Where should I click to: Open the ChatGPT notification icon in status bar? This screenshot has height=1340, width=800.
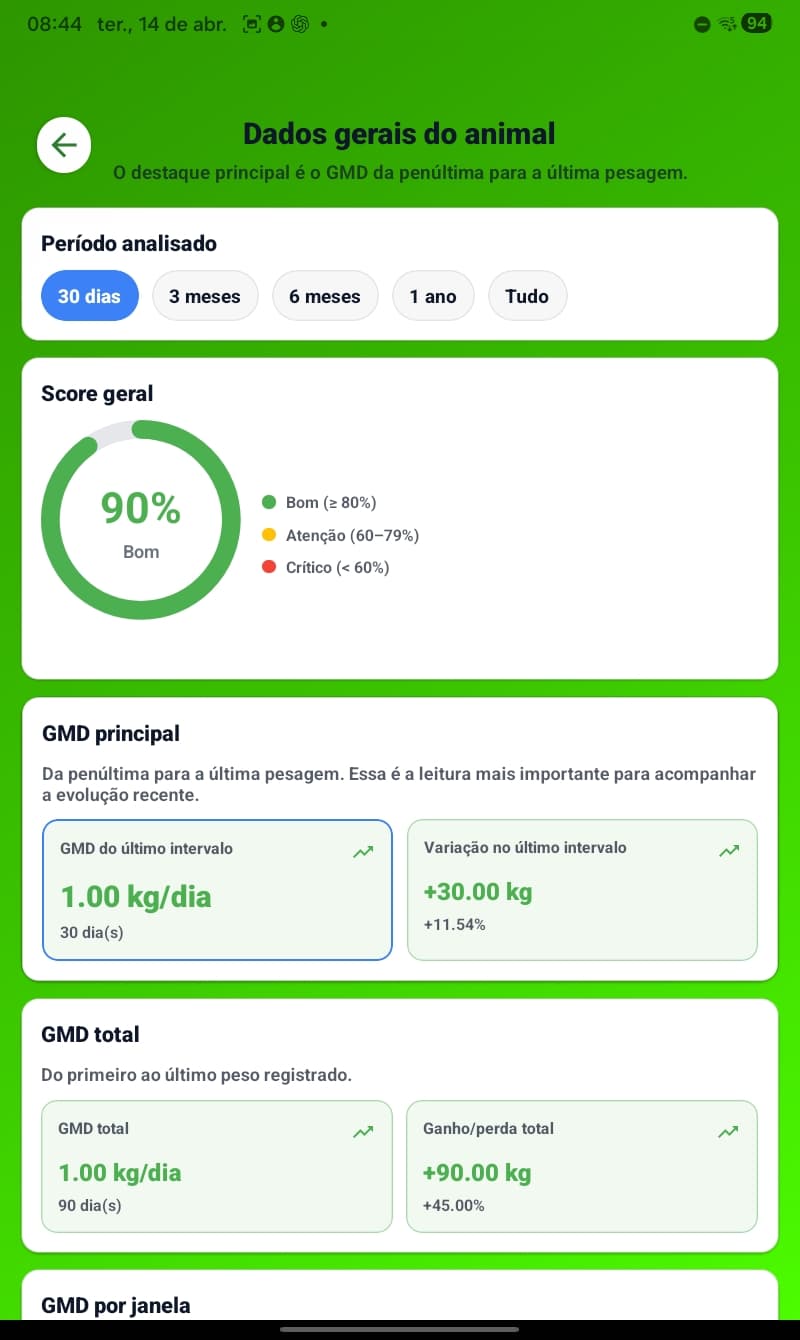coord(300,24)
